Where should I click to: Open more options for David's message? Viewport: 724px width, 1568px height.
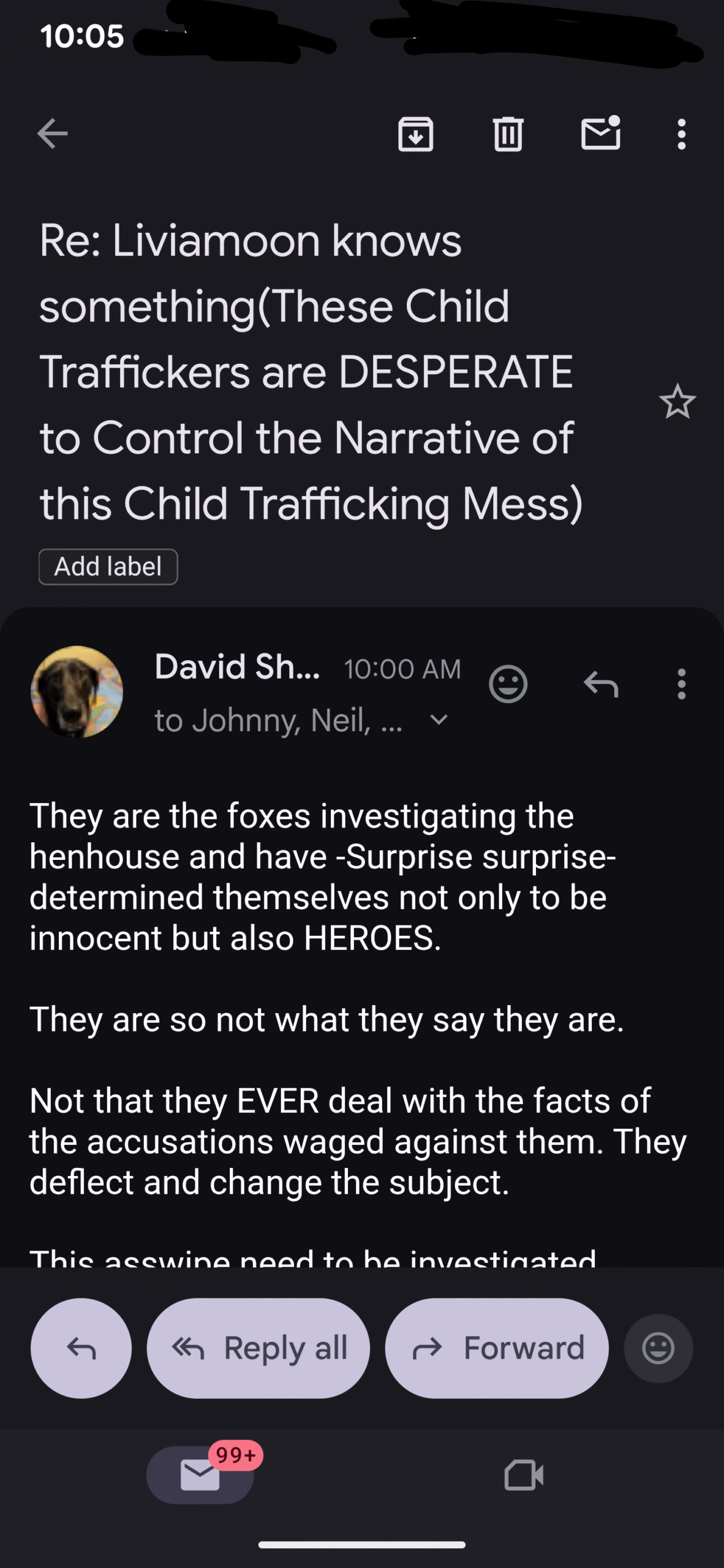[x=681, y=684]
